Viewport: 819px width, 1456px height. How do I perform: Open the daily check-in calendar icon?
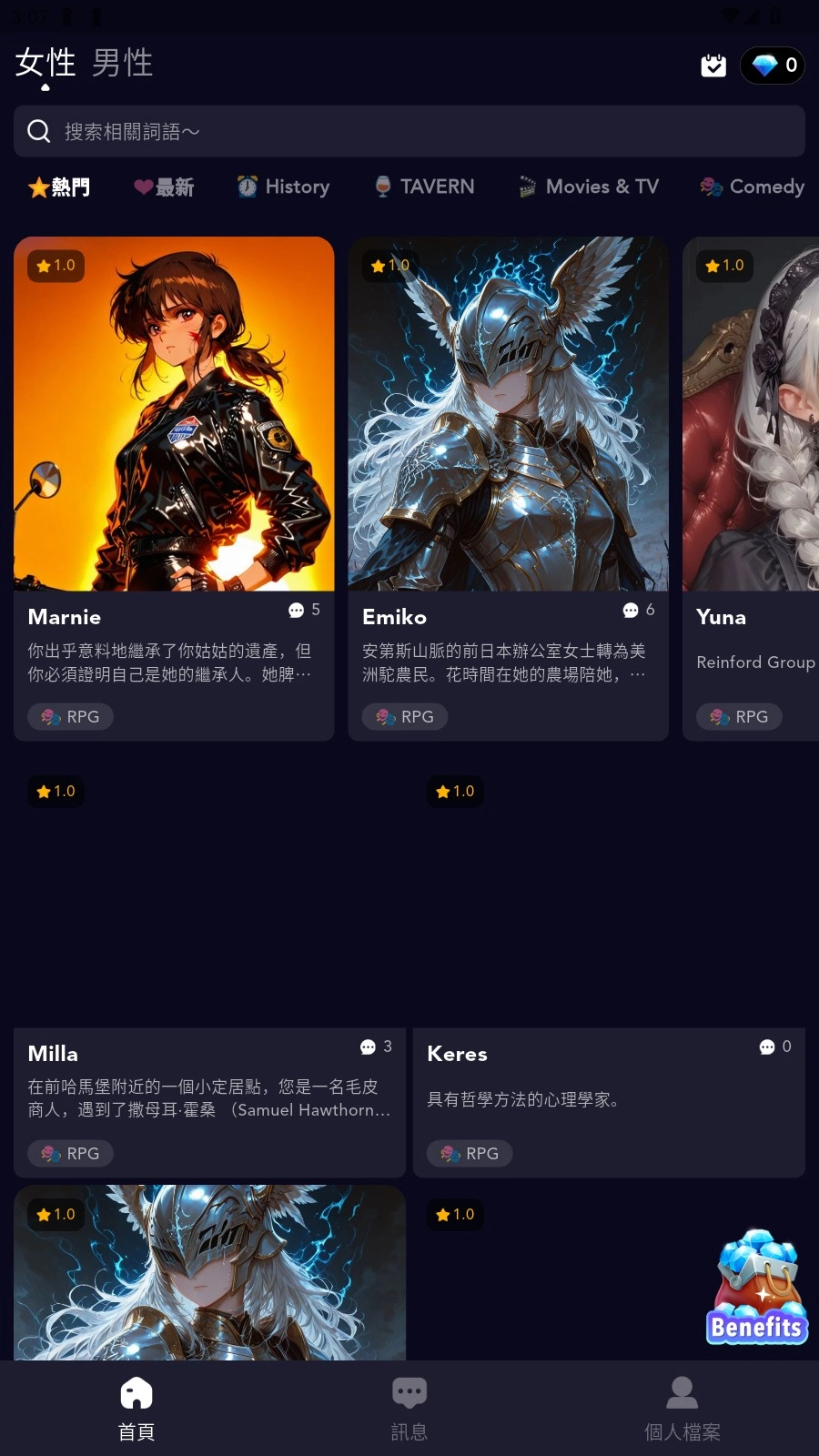click(713, 65)
